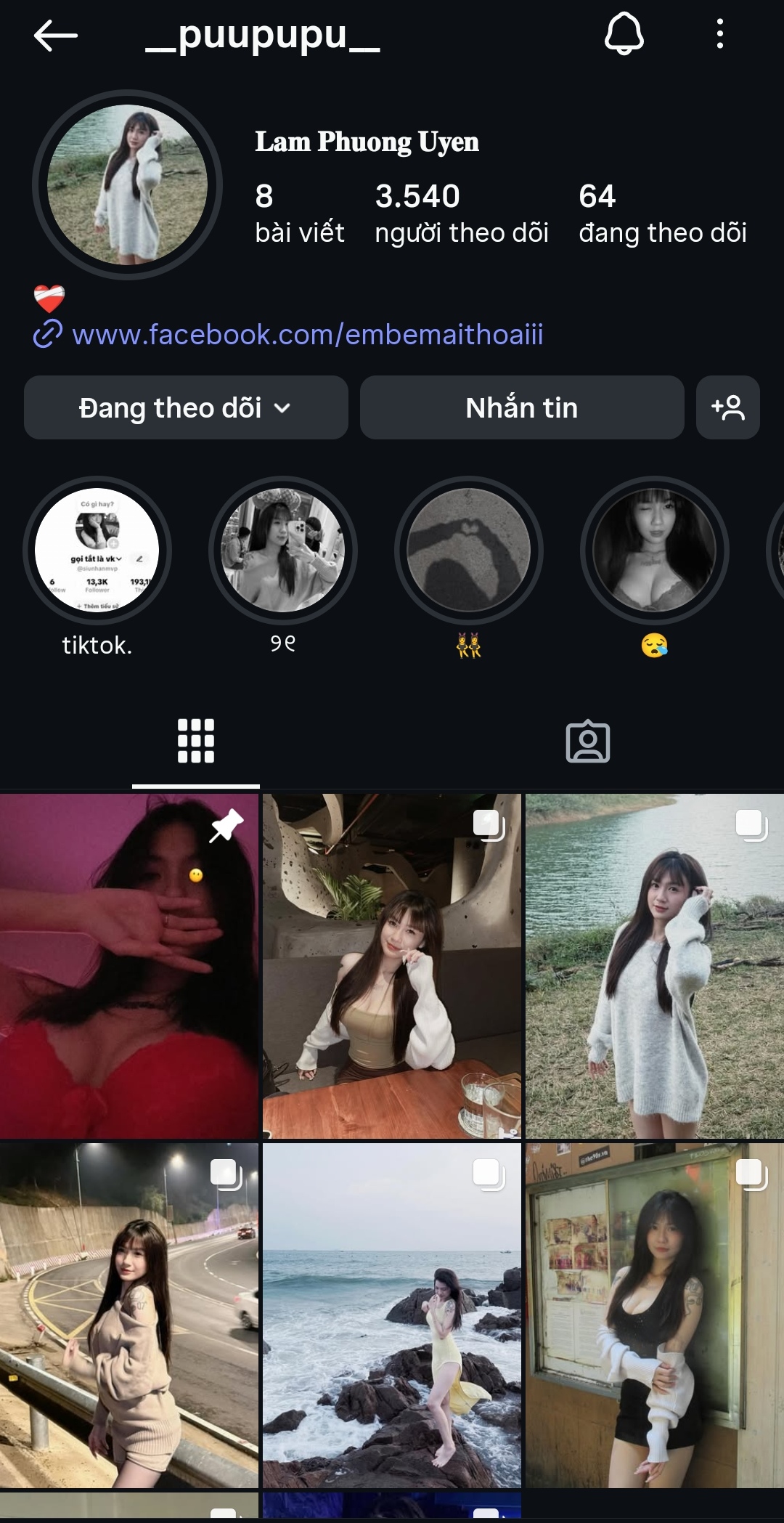This screenshot has width=784, height=1523.
Task: Open the beach rocks post
Action: point(392,1316)
